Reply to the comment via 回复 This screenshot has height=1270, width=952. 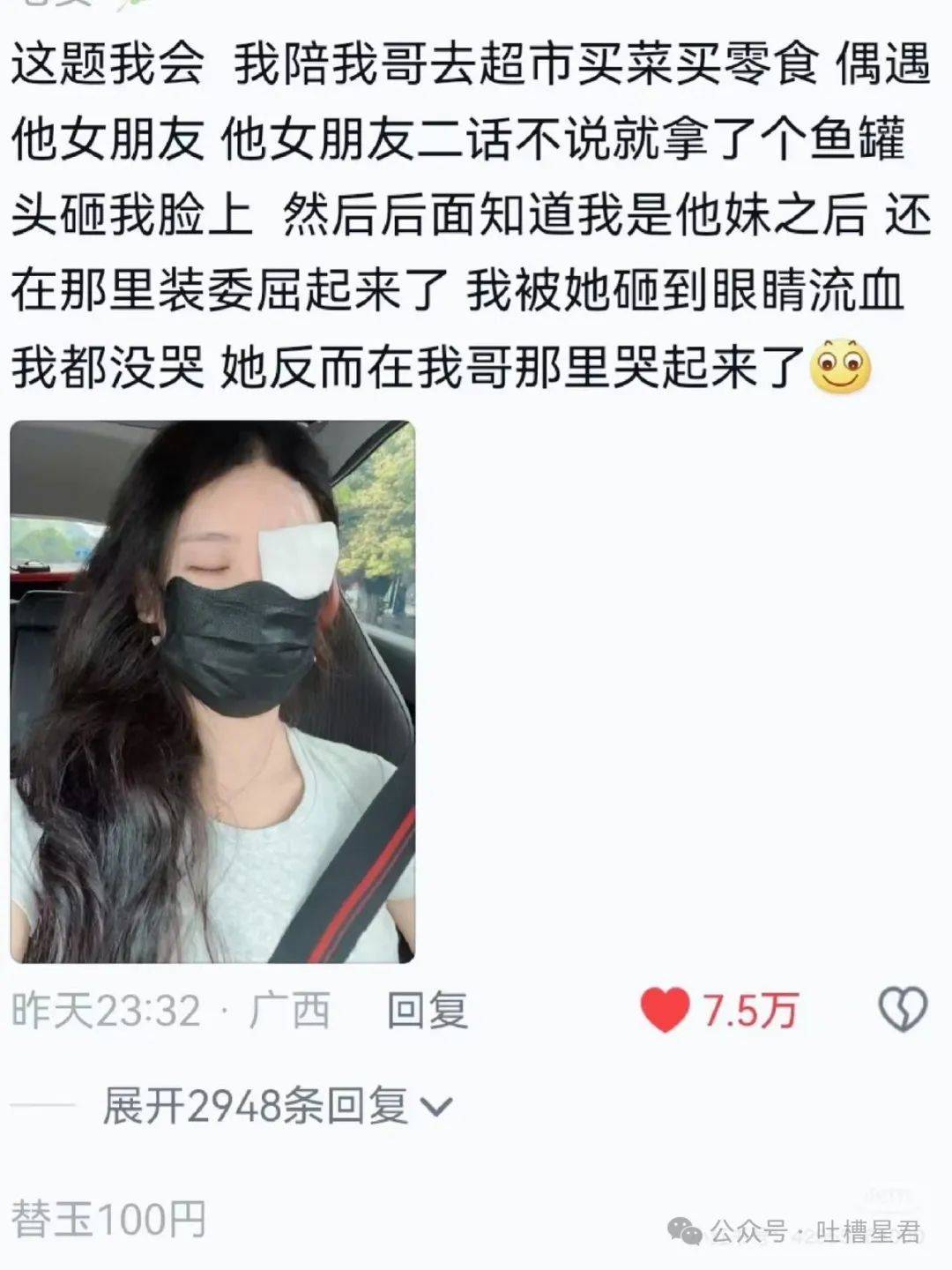428,1011
